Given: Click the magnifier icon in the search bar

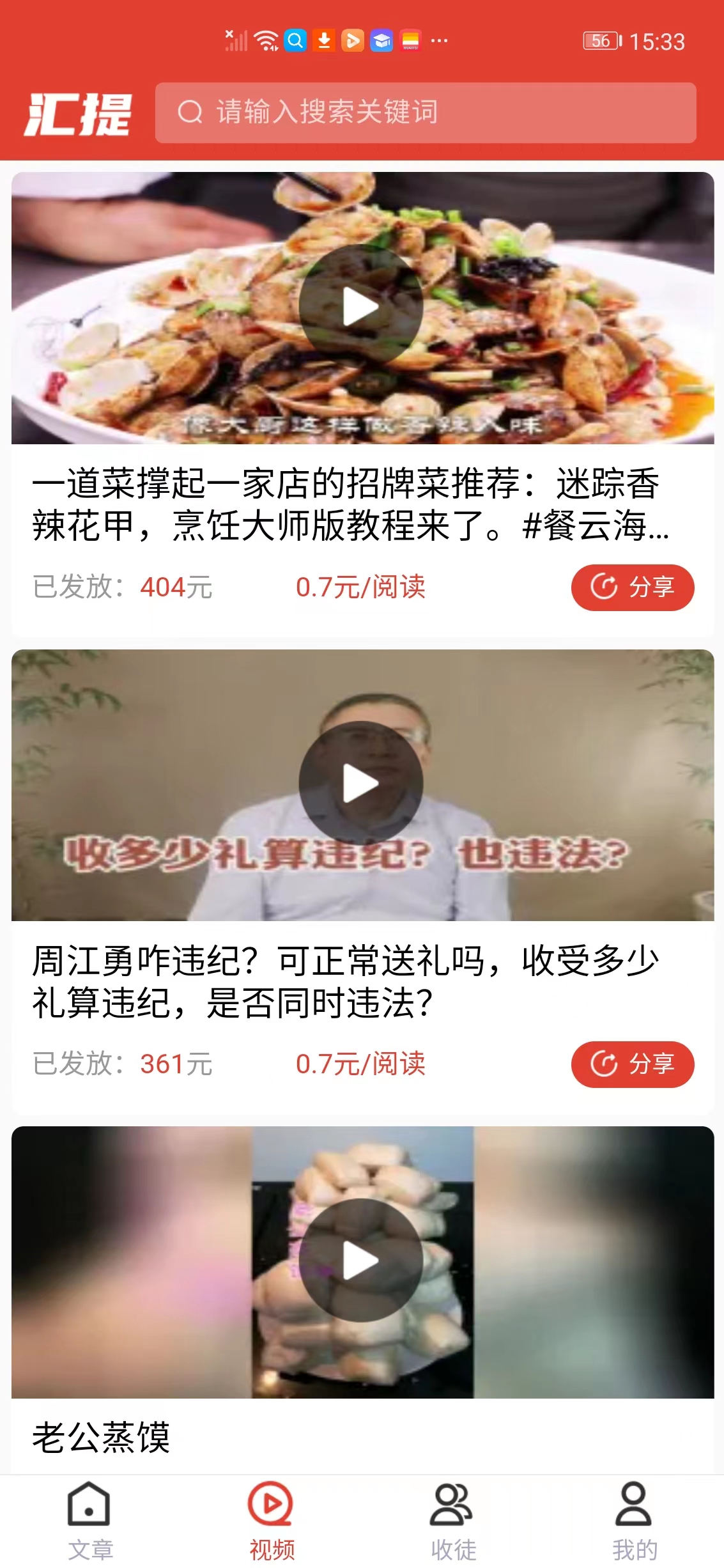Looking at the screenshot, I should pyautogui.click(x=189, y=113).
